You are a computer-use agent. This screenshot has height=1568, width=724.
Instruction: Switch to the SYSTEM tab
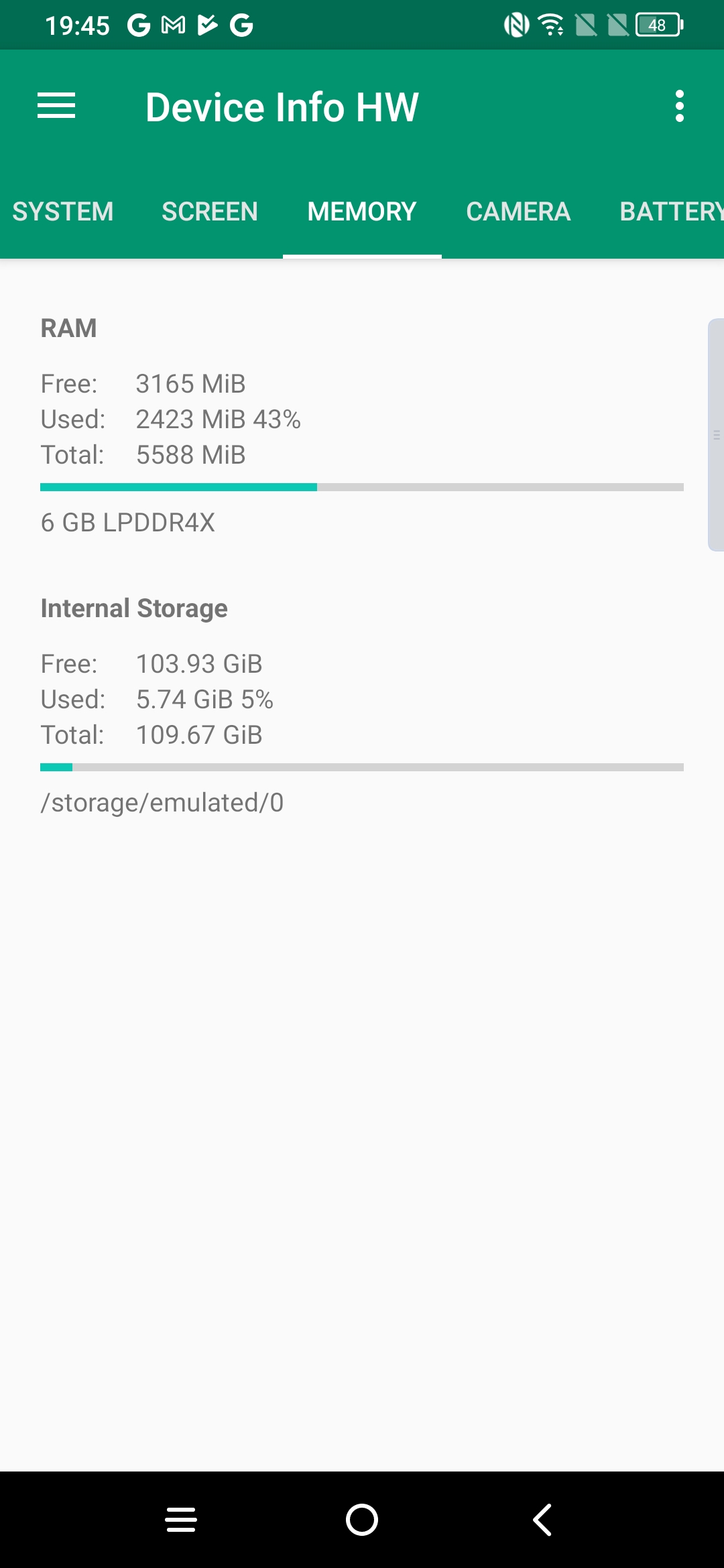click(x=63, y=212)
